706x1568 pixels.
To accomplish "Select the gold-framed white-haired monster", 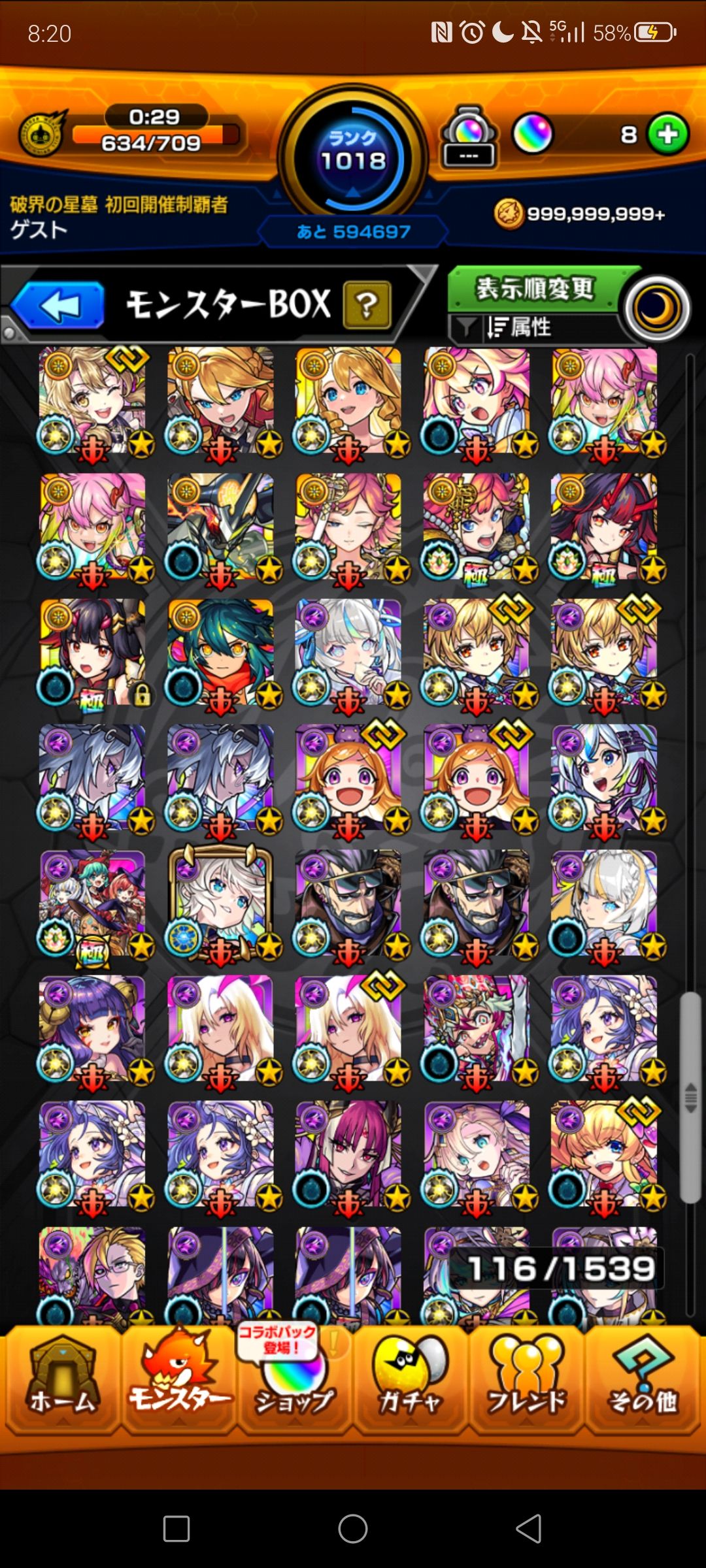I will point(221,903).
